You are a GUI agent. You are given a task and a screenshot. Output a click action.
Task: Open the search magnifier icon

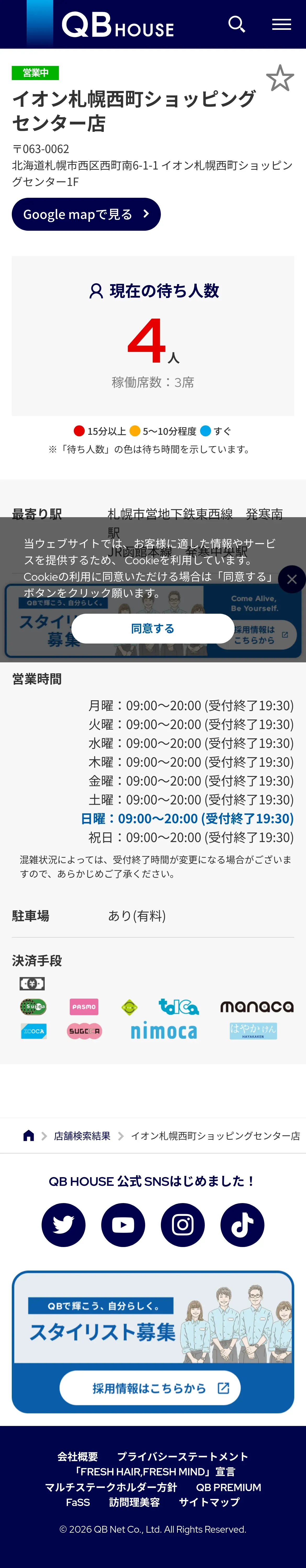pyautogui.click(x=237, y=24)
